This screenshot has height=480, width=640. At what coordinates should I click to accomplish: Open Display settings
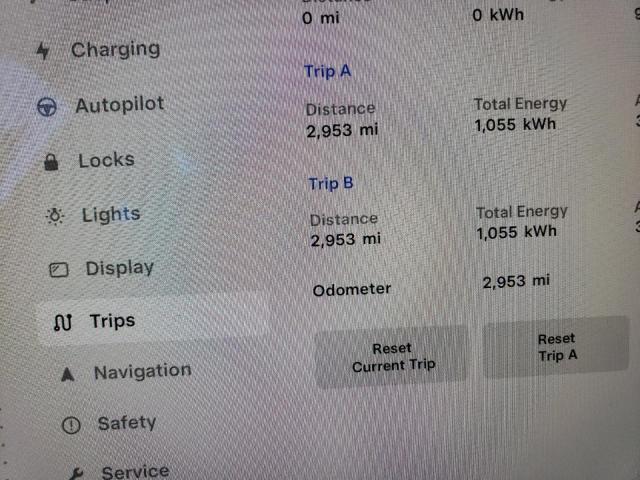click(118, 268)
